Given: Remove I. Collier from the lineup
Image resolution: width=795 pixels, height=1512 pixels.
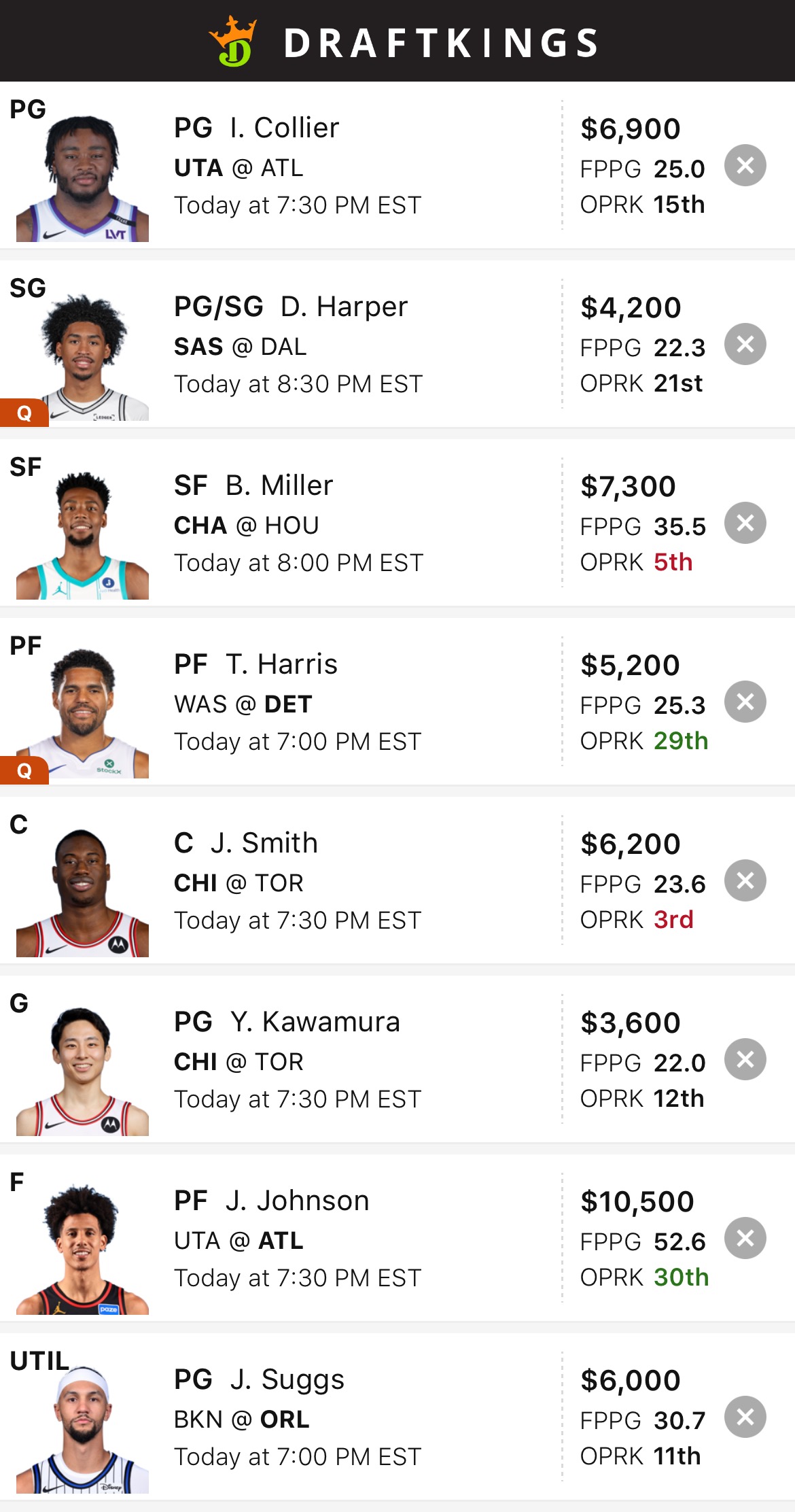Looking at the screenshot, I should click(745, 165).
